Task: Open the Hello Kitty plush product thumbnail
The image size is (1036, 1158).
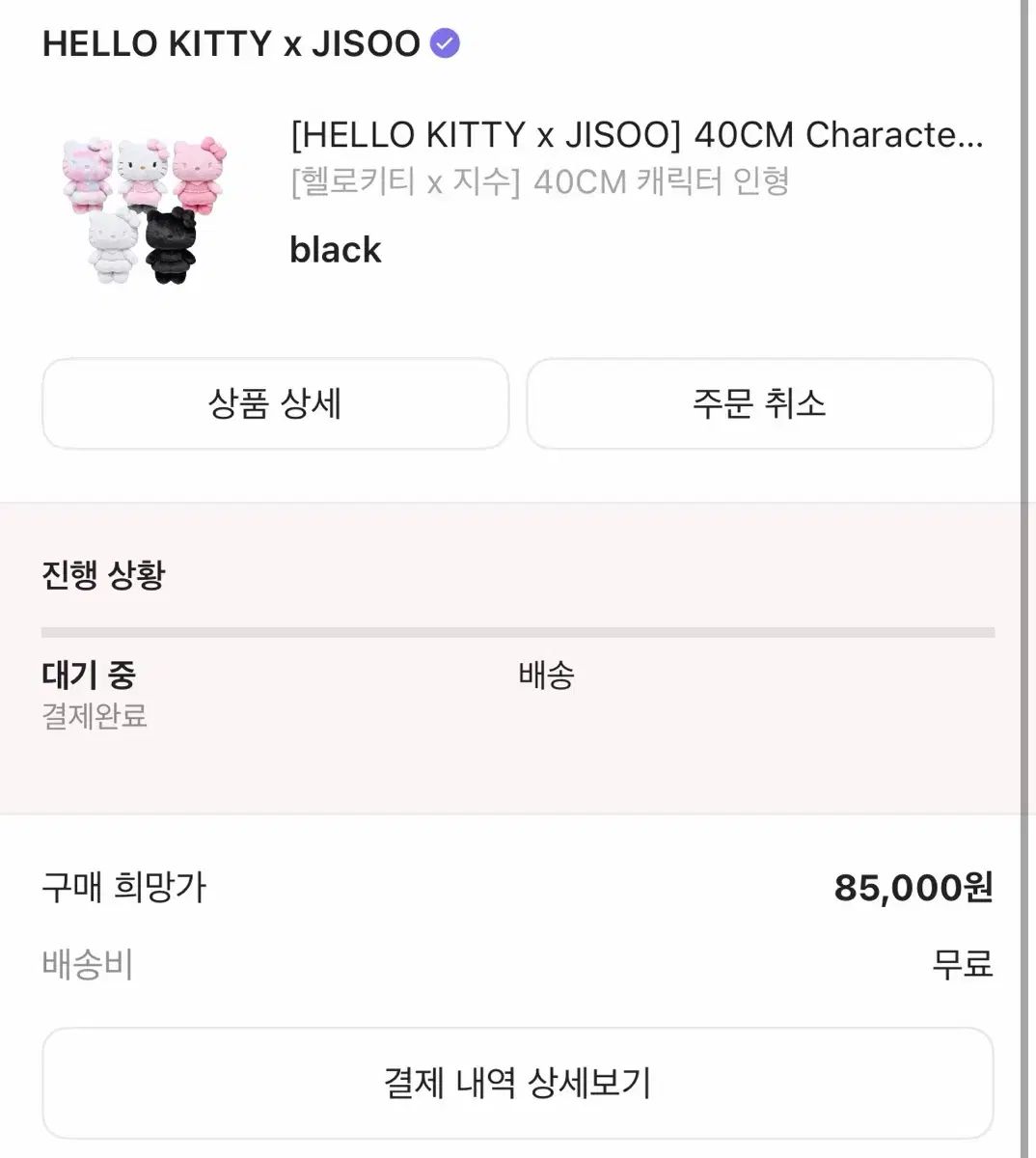Action: point(145,210)
